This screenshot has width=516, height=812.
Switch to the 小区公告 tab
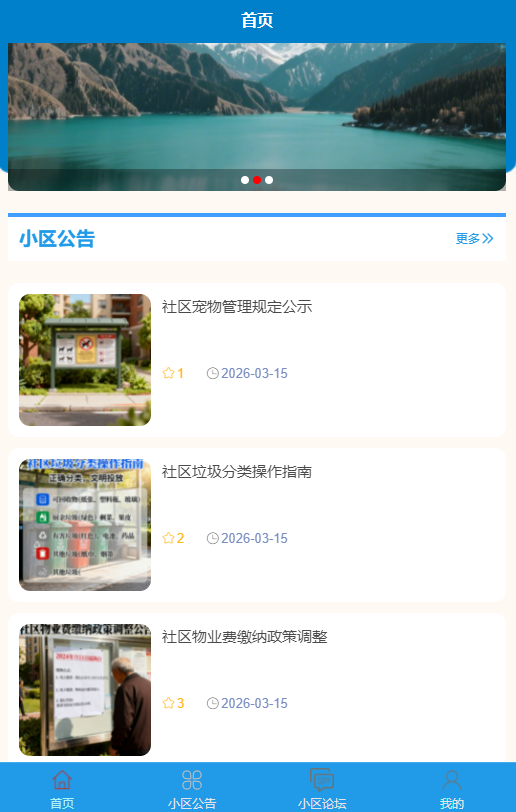coord(192,788)
